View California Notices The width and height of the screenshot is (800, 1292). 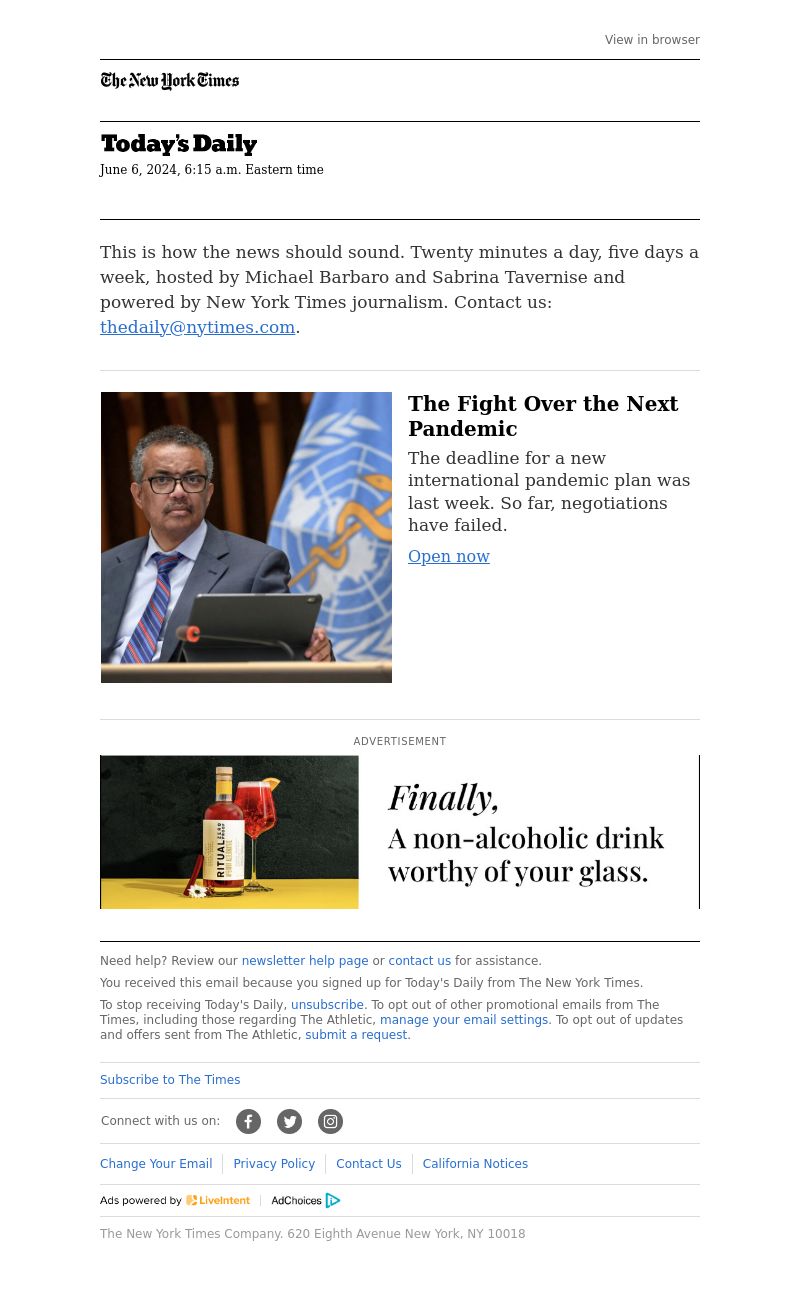click(x=475, y=1164)
